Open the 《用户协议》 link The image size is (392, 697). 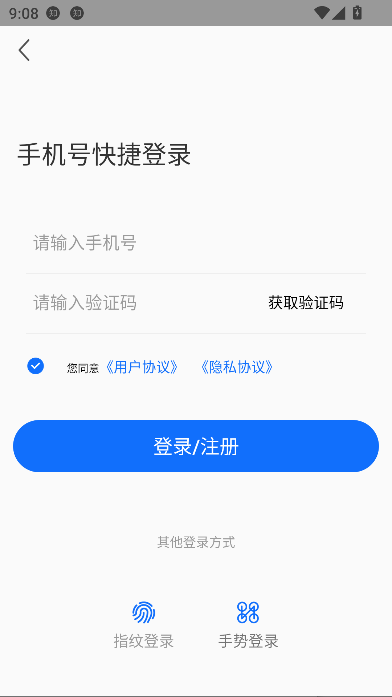(x=142, y=367)
